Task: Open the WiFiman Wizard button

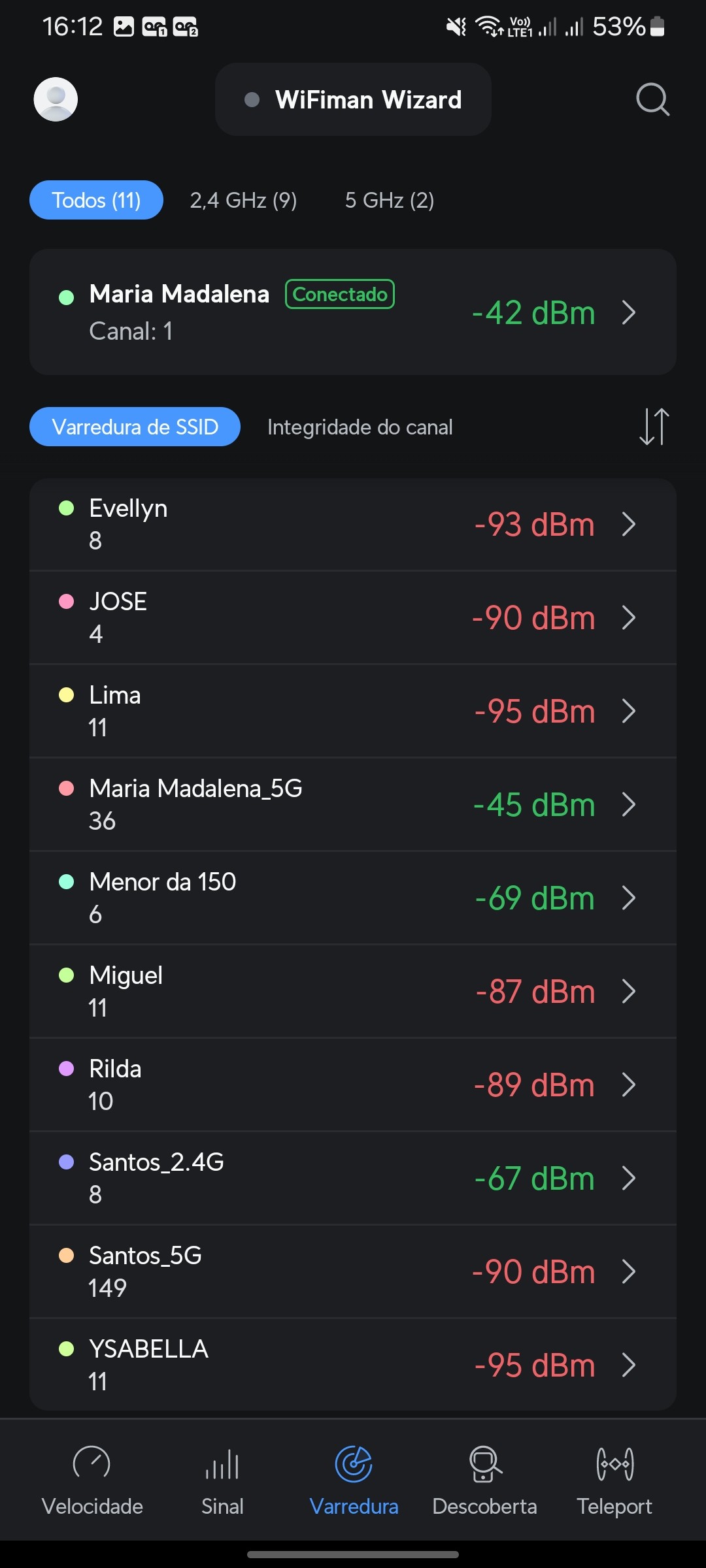Action: pos(353,99)
